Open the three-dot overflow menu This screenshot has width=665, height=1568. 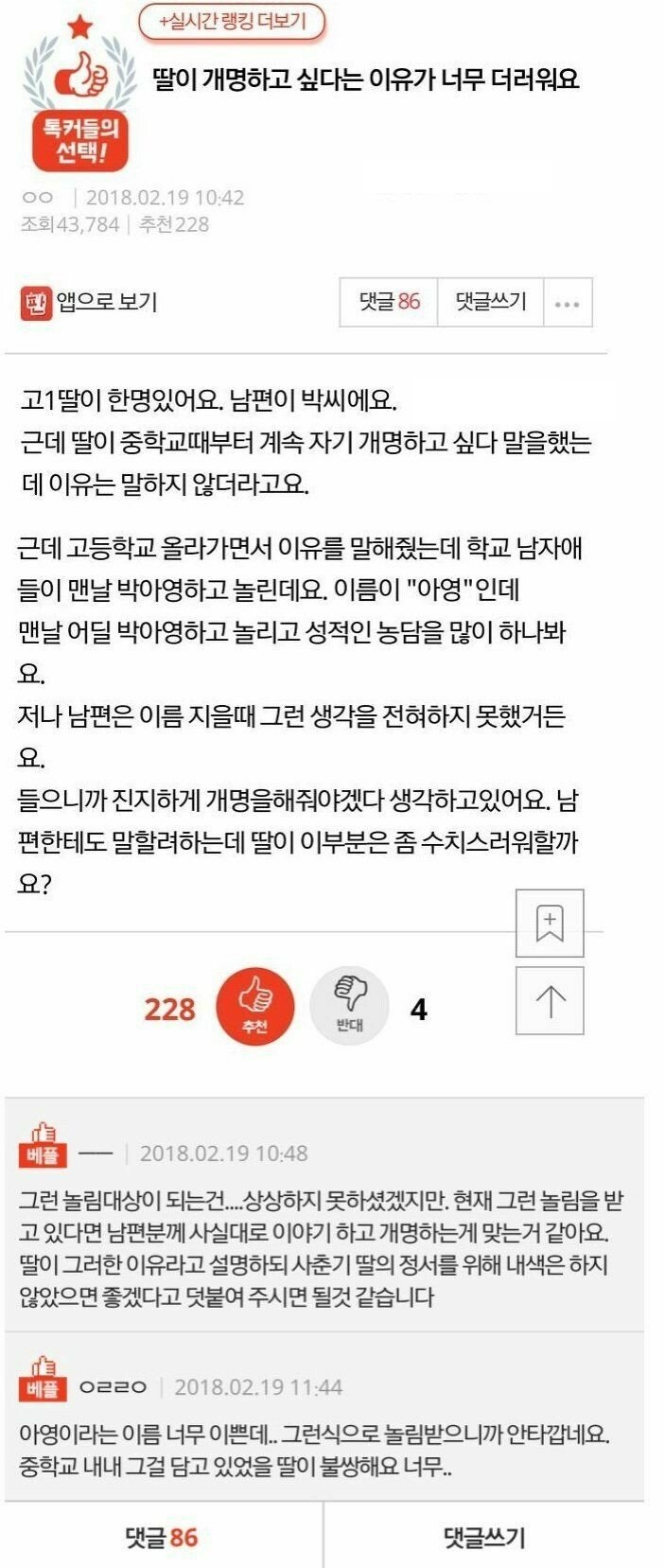567,304
